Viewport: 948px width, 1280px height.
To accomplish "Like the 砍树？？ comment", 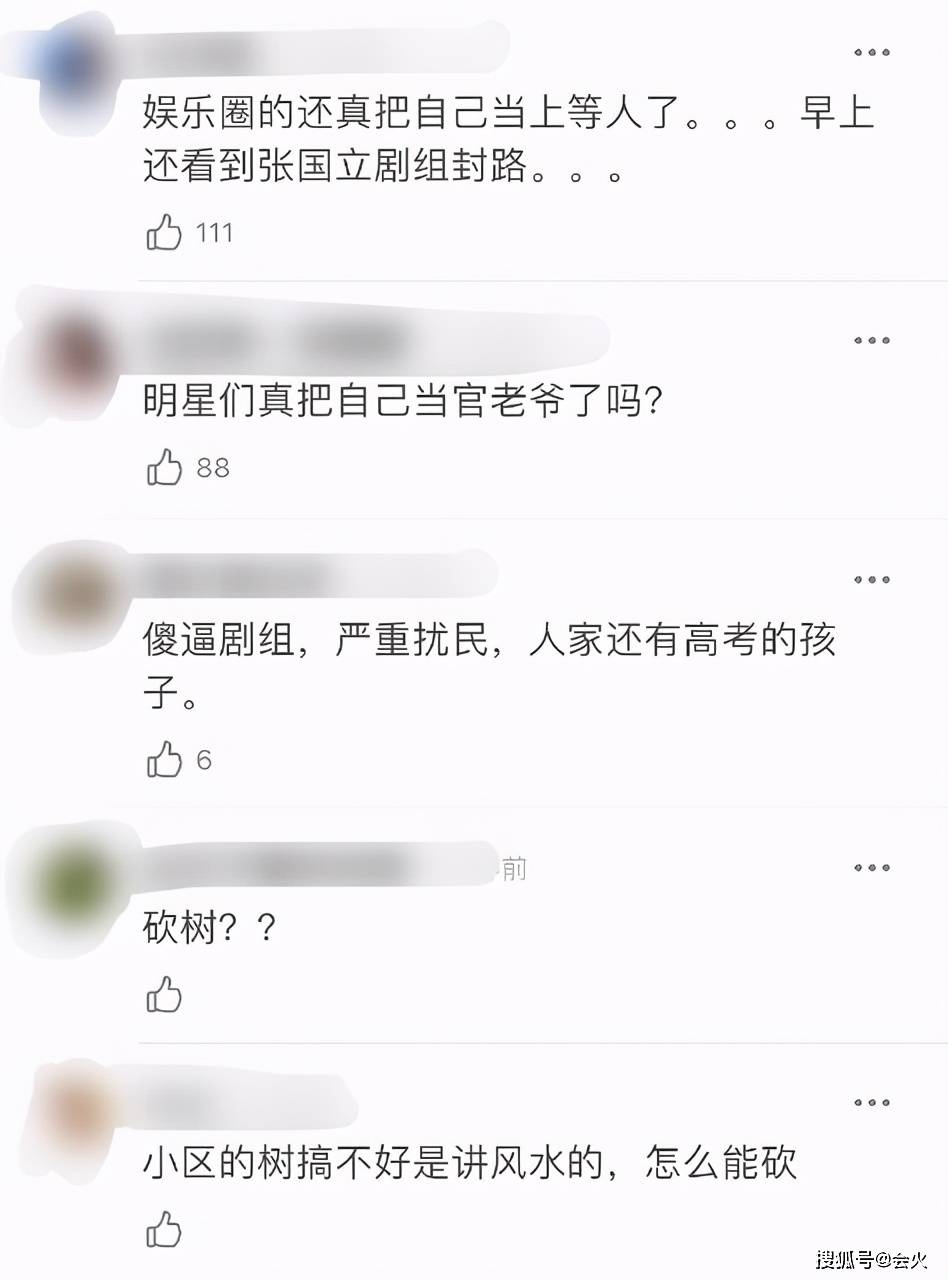I will click(165, 995).
